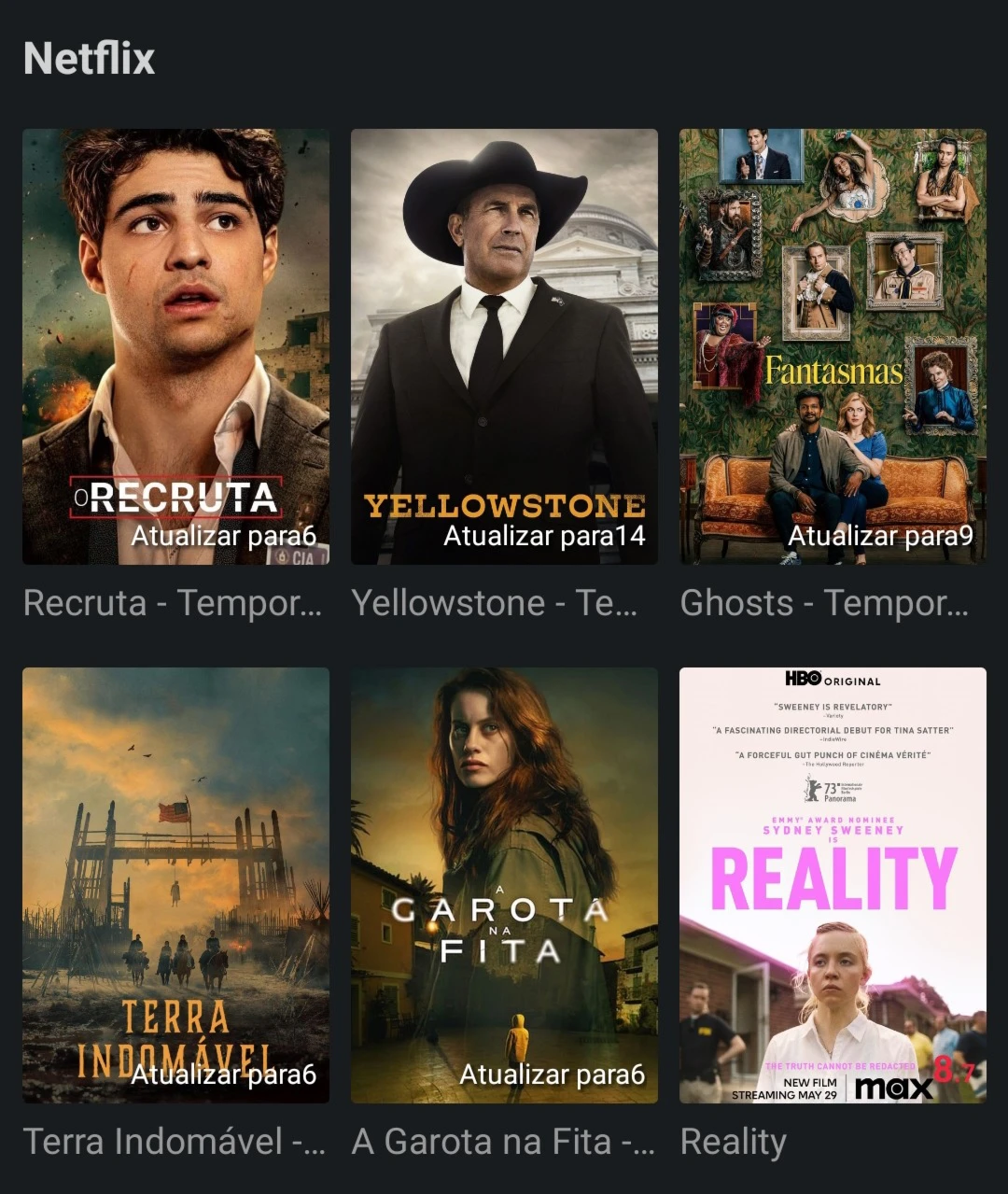The width and height of the screenshot is (1008, 1194).
Task: Open the Reality movie poster
Action: coord(833,885)
